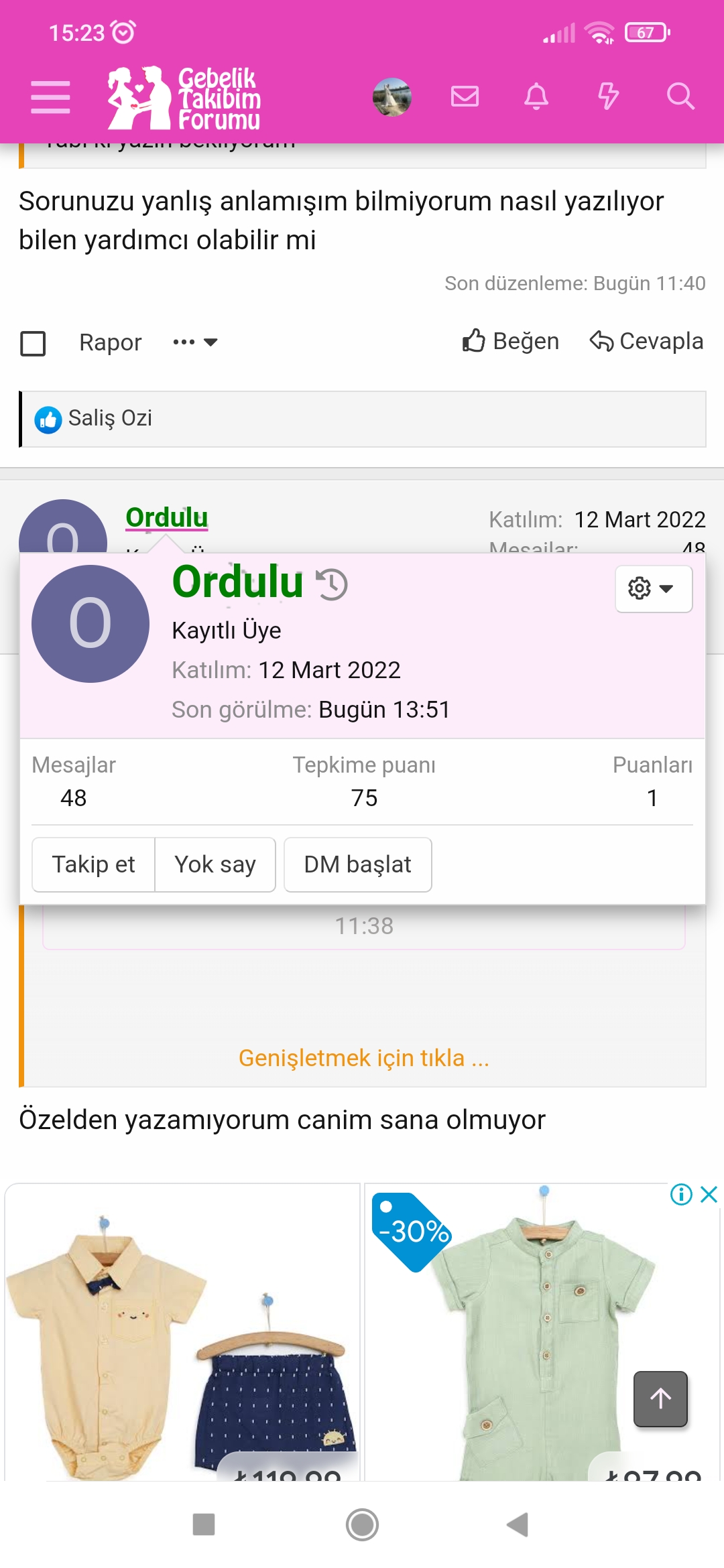Open forum search
Viewport: 724px width, 1568px height.
680,96
